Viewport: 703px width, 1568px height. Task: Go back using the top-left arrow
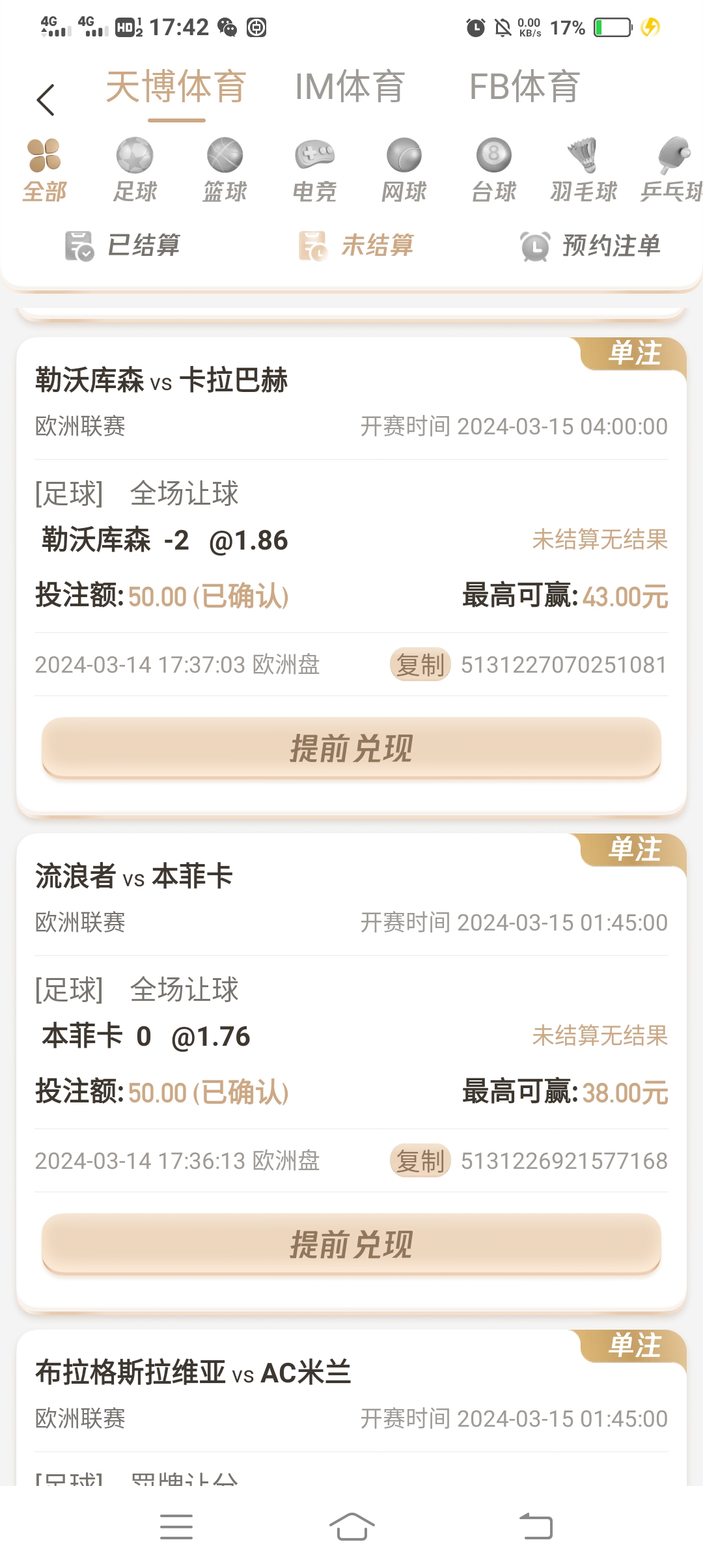point(46,100)
